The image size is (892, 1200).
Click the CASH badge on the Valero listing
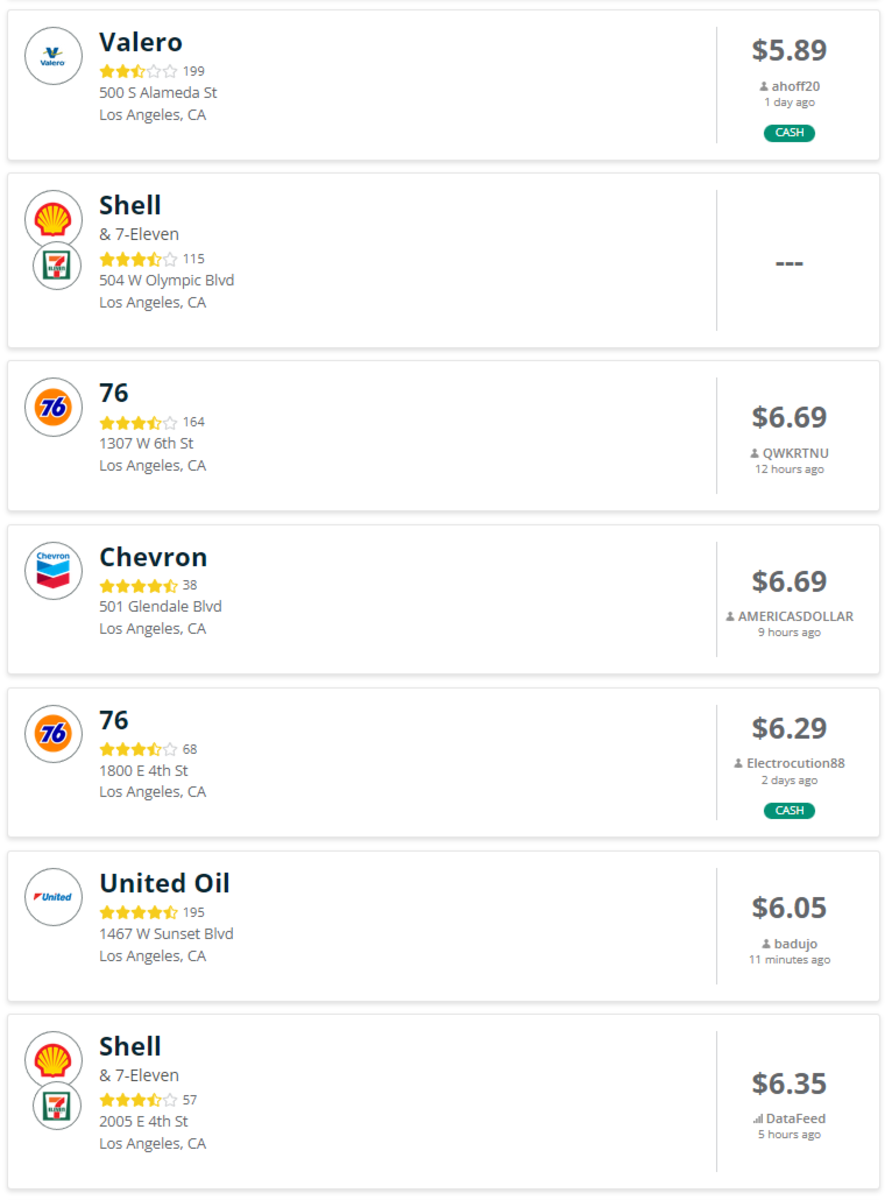[789, 132]
